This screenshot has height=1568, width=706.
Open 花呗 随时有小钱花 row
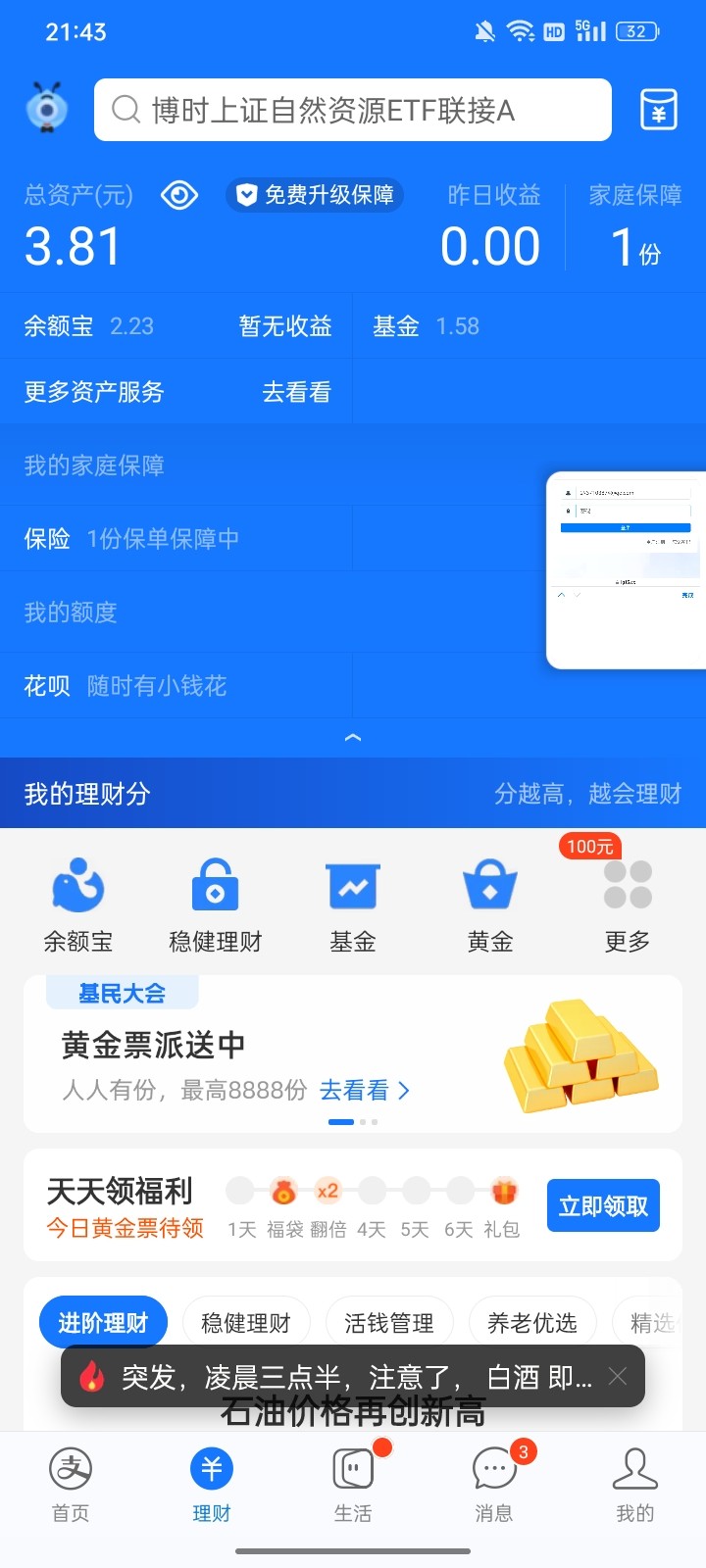(176, 686)
